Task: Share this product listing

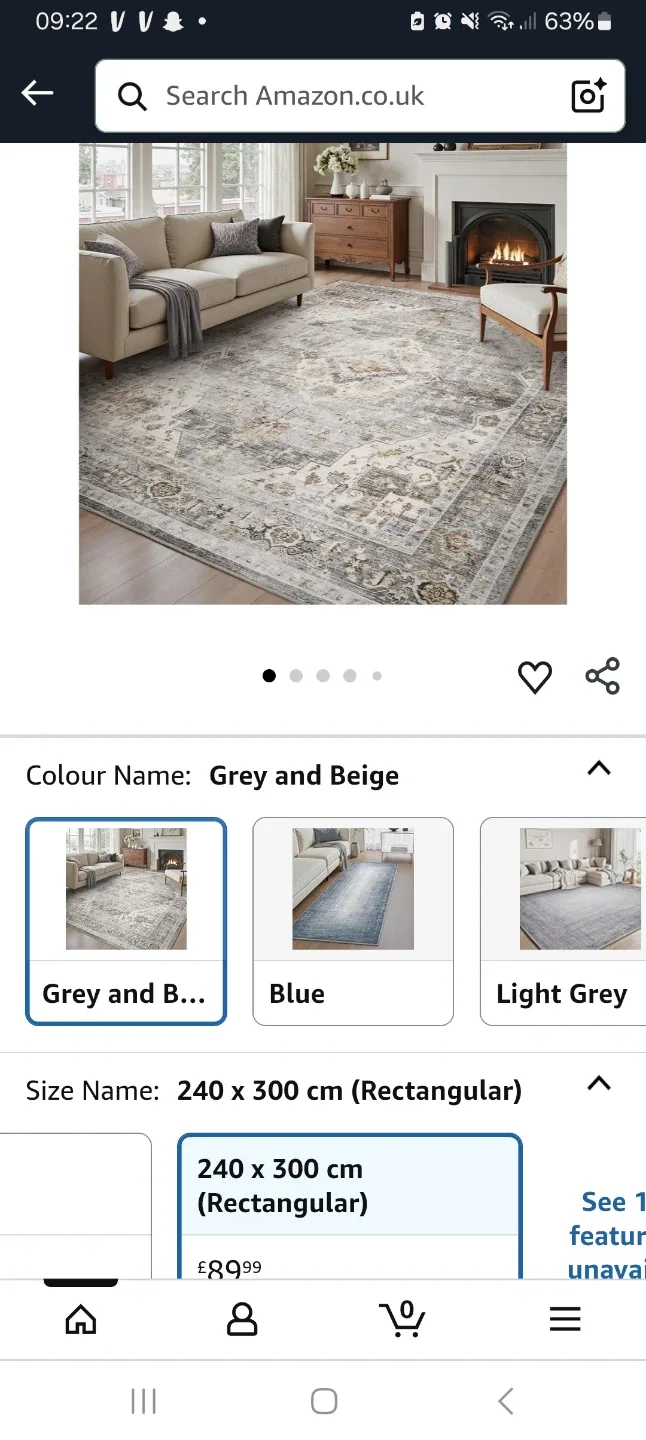Action: (602, 677)
